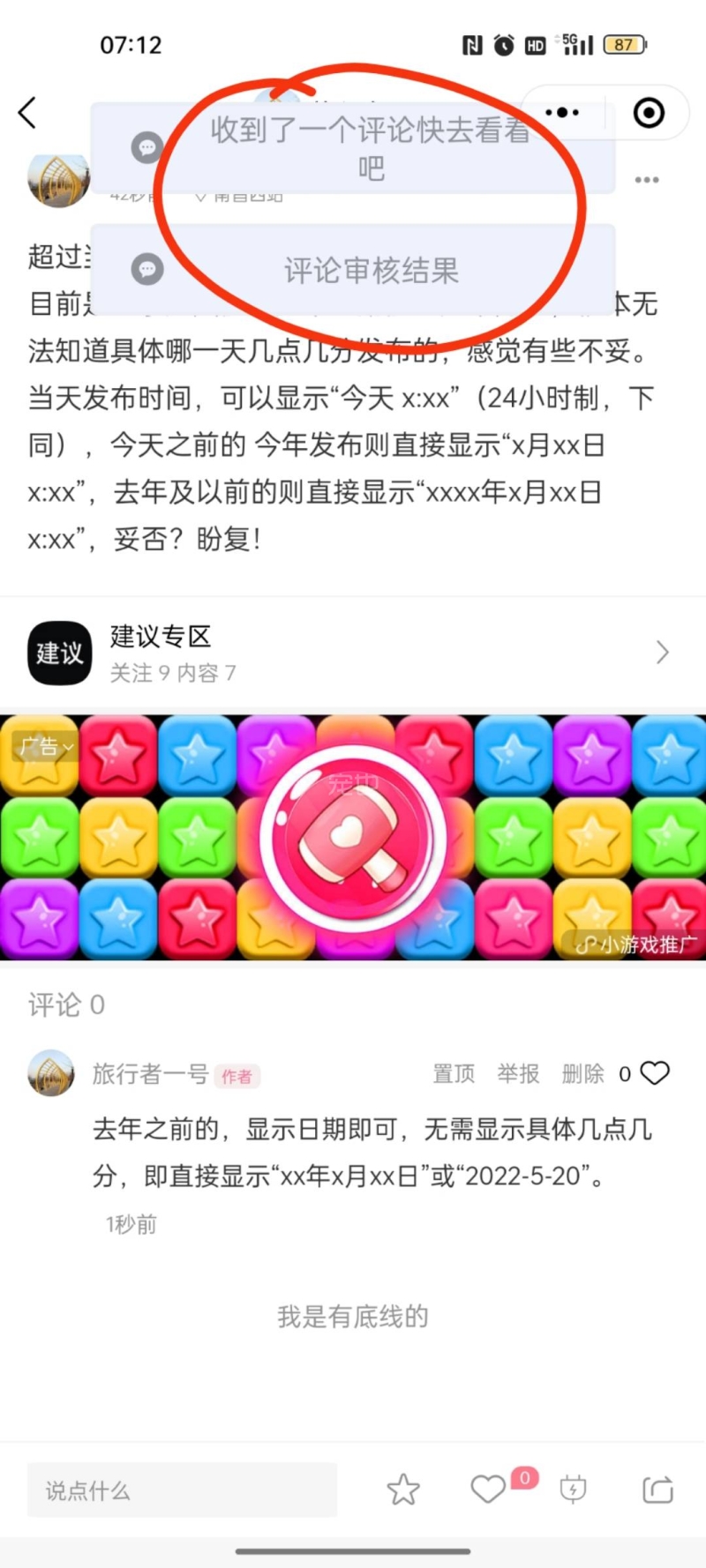Delete the comment by 旅行者一号
The height and width of the screenshot is (1568, 706).
tap(582, 1073)
